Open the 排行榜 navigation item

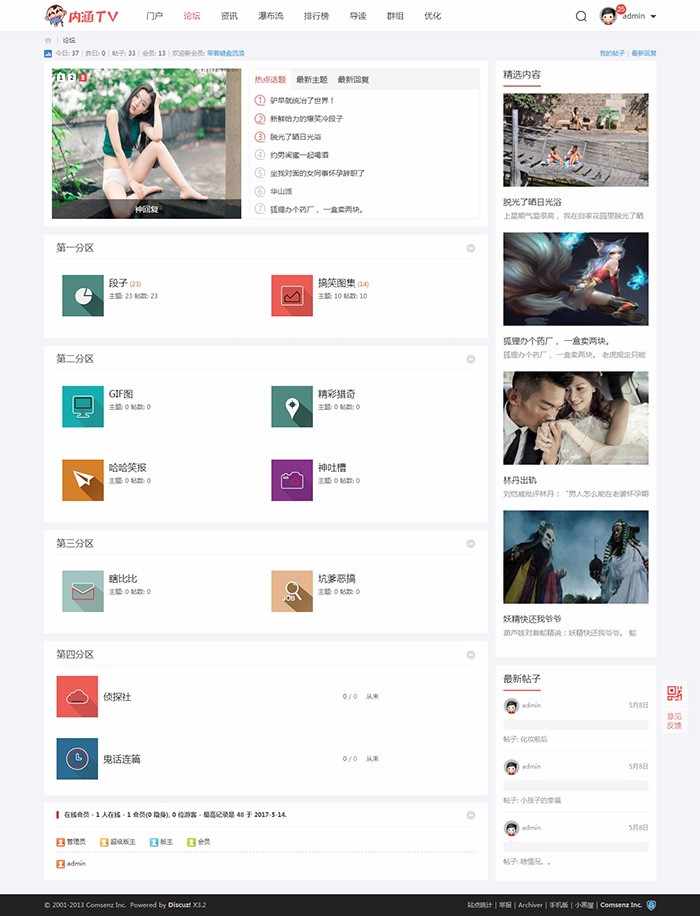click(316, 16)
